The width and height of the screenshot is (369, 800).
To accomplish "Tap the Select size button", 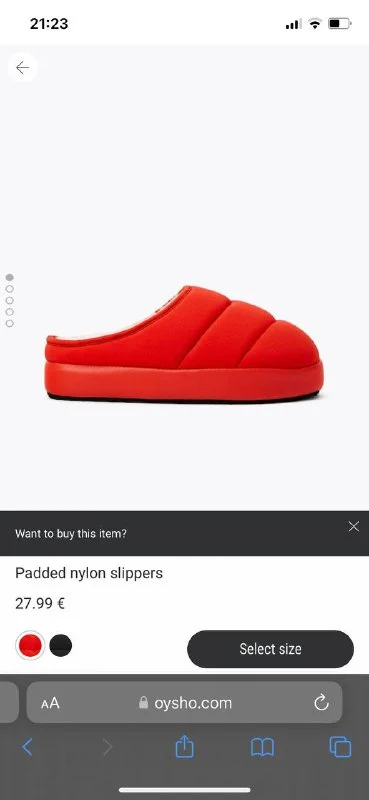I will [270, 649].
